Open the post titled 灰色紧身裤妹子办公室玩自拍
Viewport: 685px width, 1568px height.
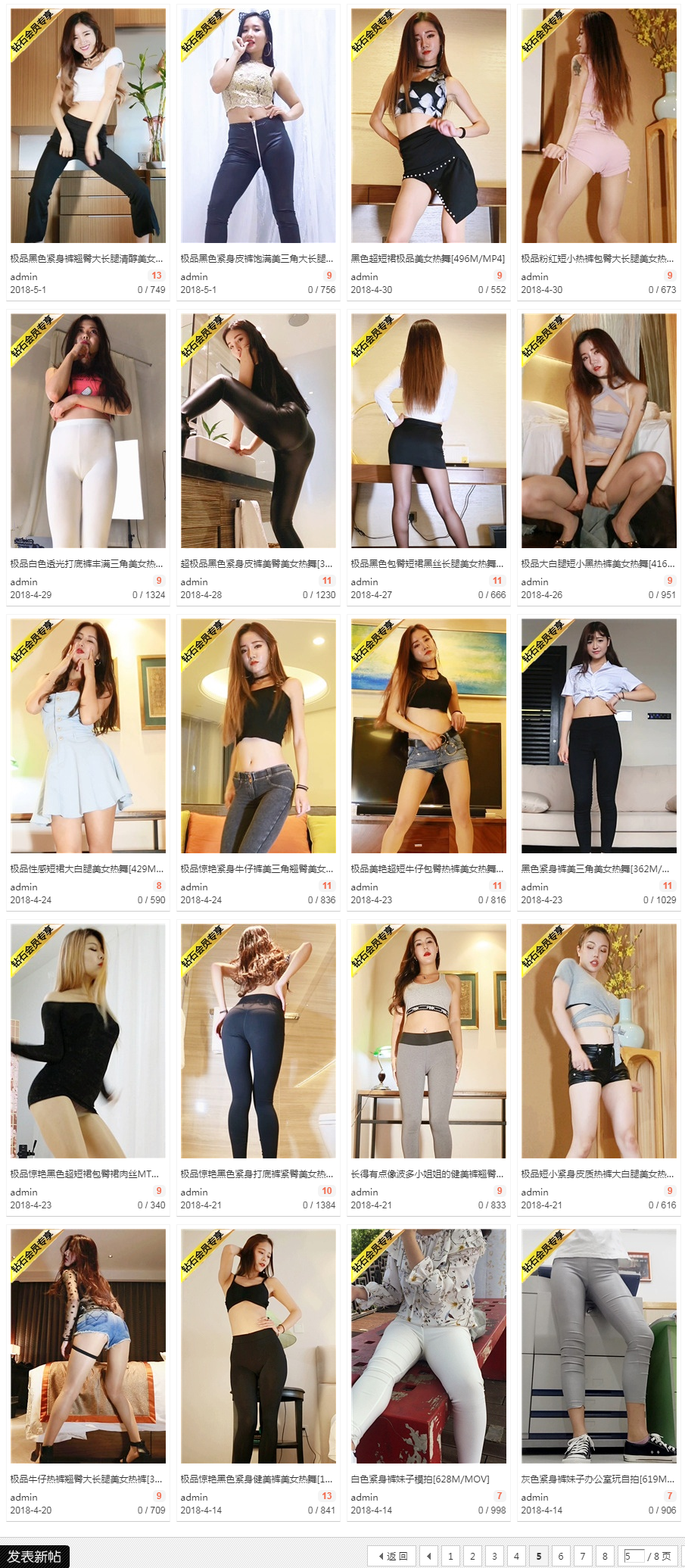(596, 1479)
